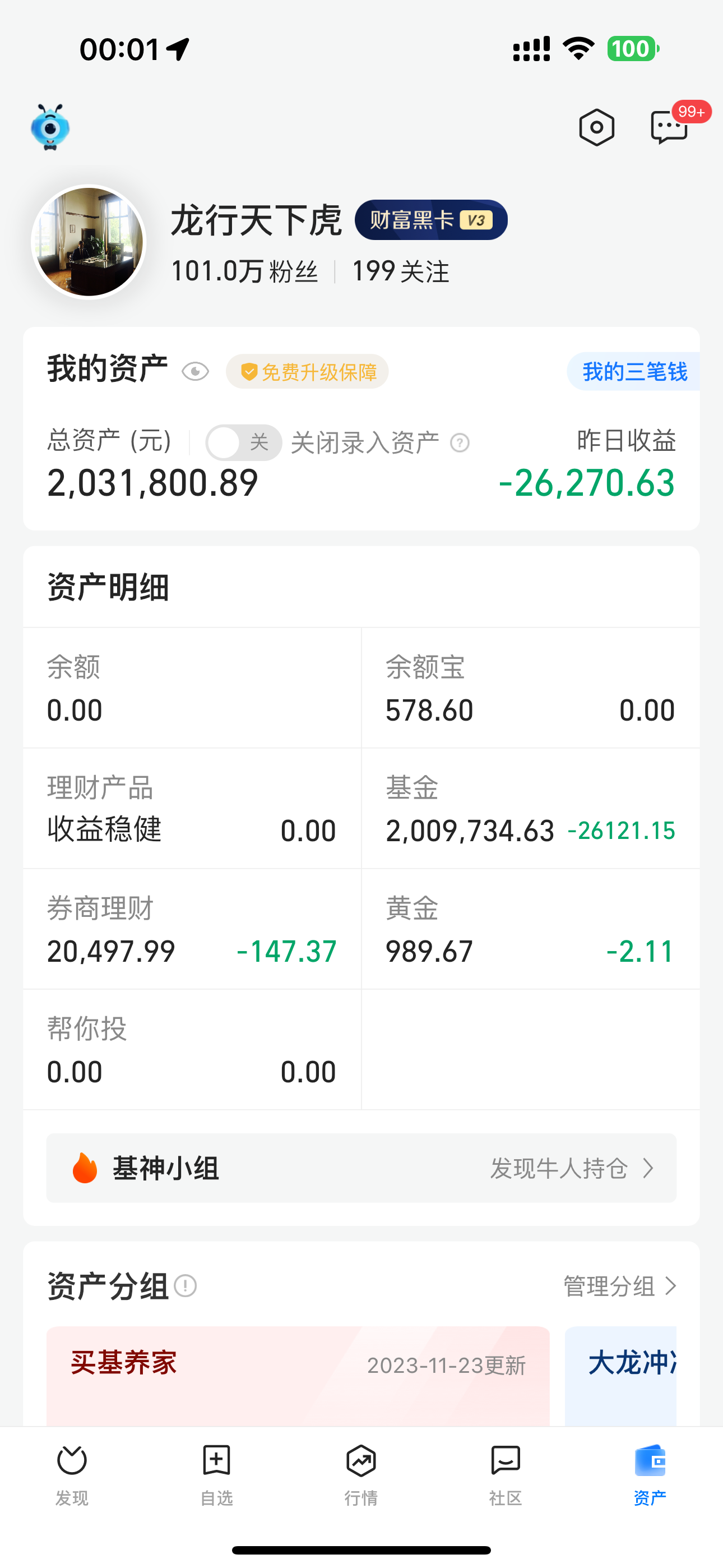Tap the flame icon beside 基神小组
The height and width of the screenshot is (1568, 723).
[x=84, y=1168]
